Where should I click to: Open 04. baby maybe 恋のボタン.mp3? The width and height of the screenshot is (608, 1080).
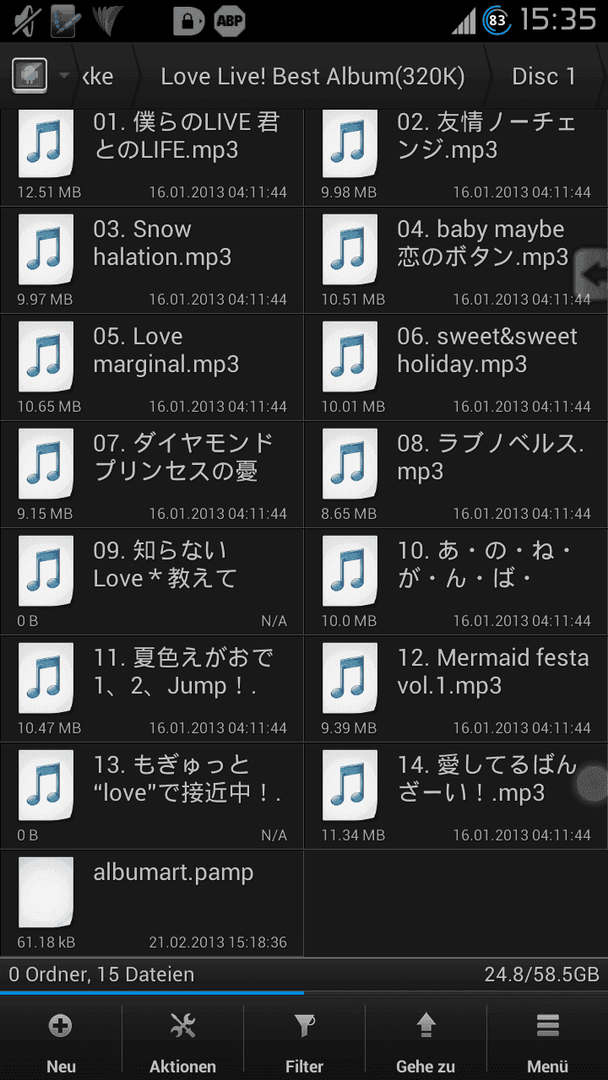click(x=456, y=260)
